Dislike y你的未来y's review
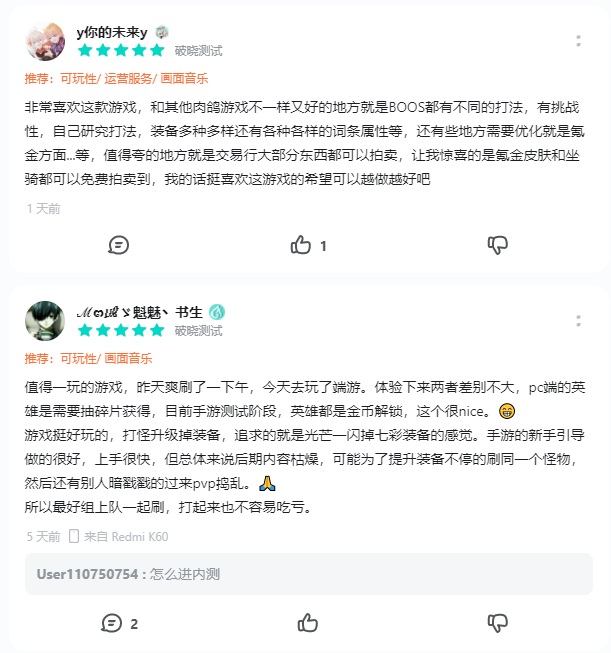The image size is (611, 653). [x=498, y=245]
